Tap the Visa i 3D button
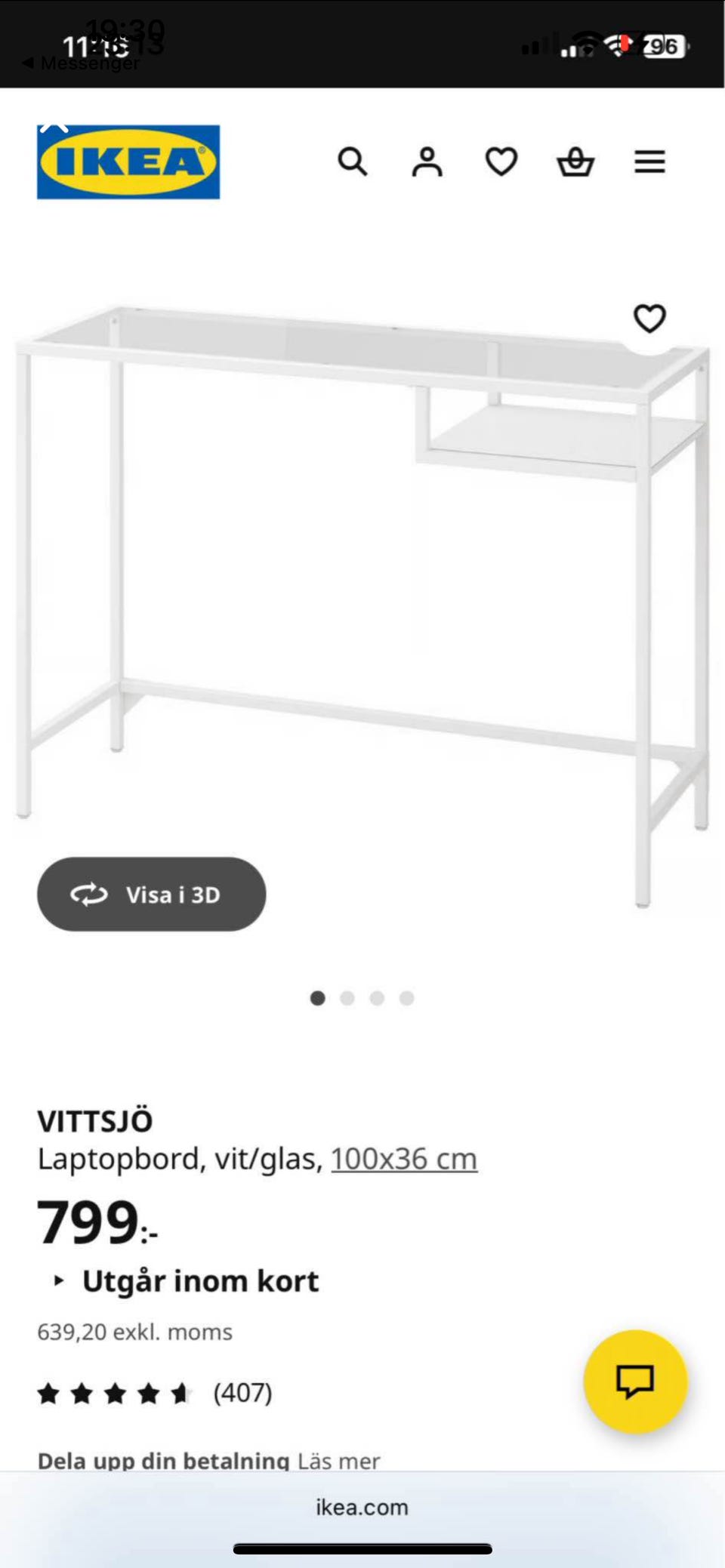This screenshot has width=725, height=1568. (151, 894)
